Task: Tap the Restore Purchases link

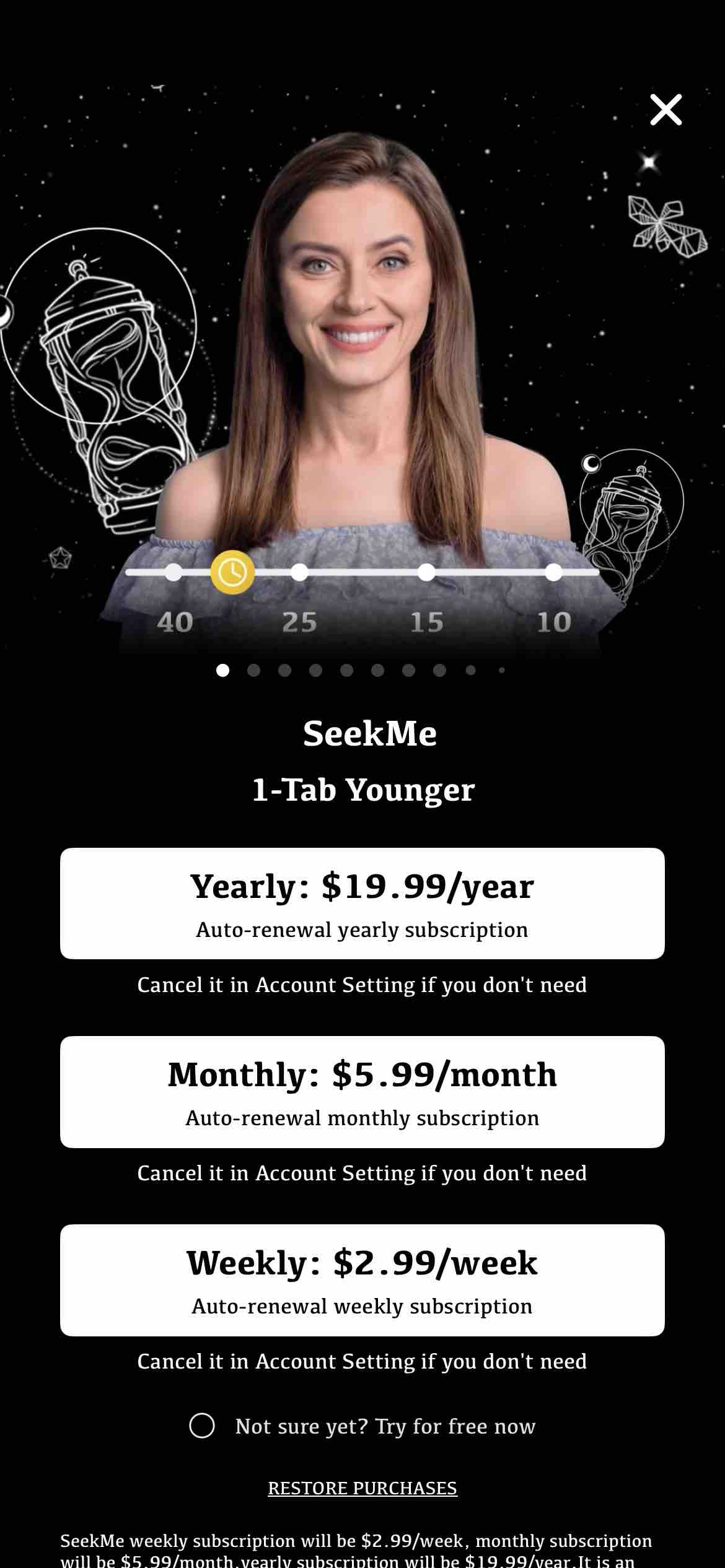Action: [x=362, y=1487]
